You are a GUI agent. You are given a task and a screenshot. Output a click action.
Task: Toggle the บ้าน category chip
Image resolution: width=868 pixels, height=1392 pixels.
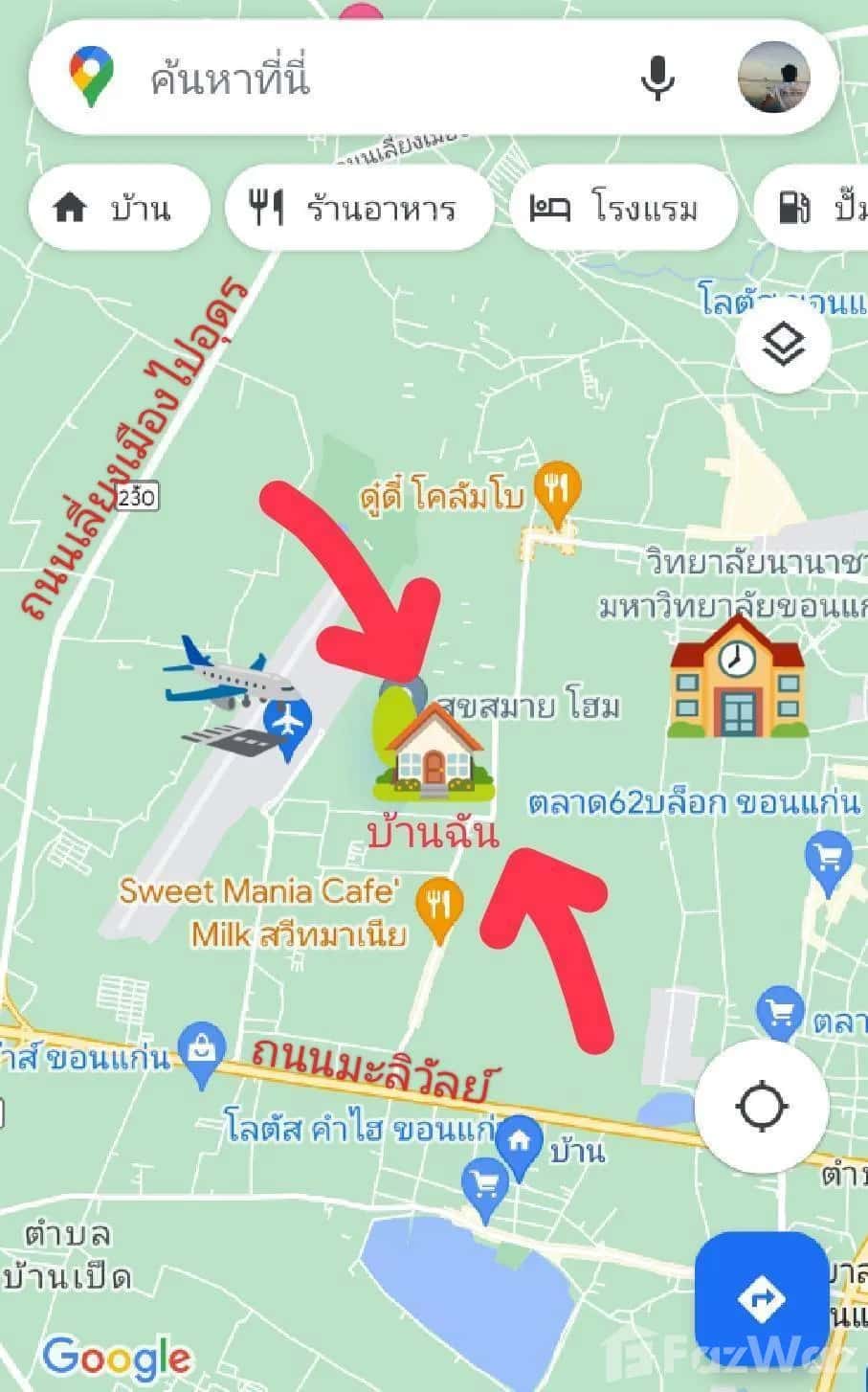click(117, 207)
